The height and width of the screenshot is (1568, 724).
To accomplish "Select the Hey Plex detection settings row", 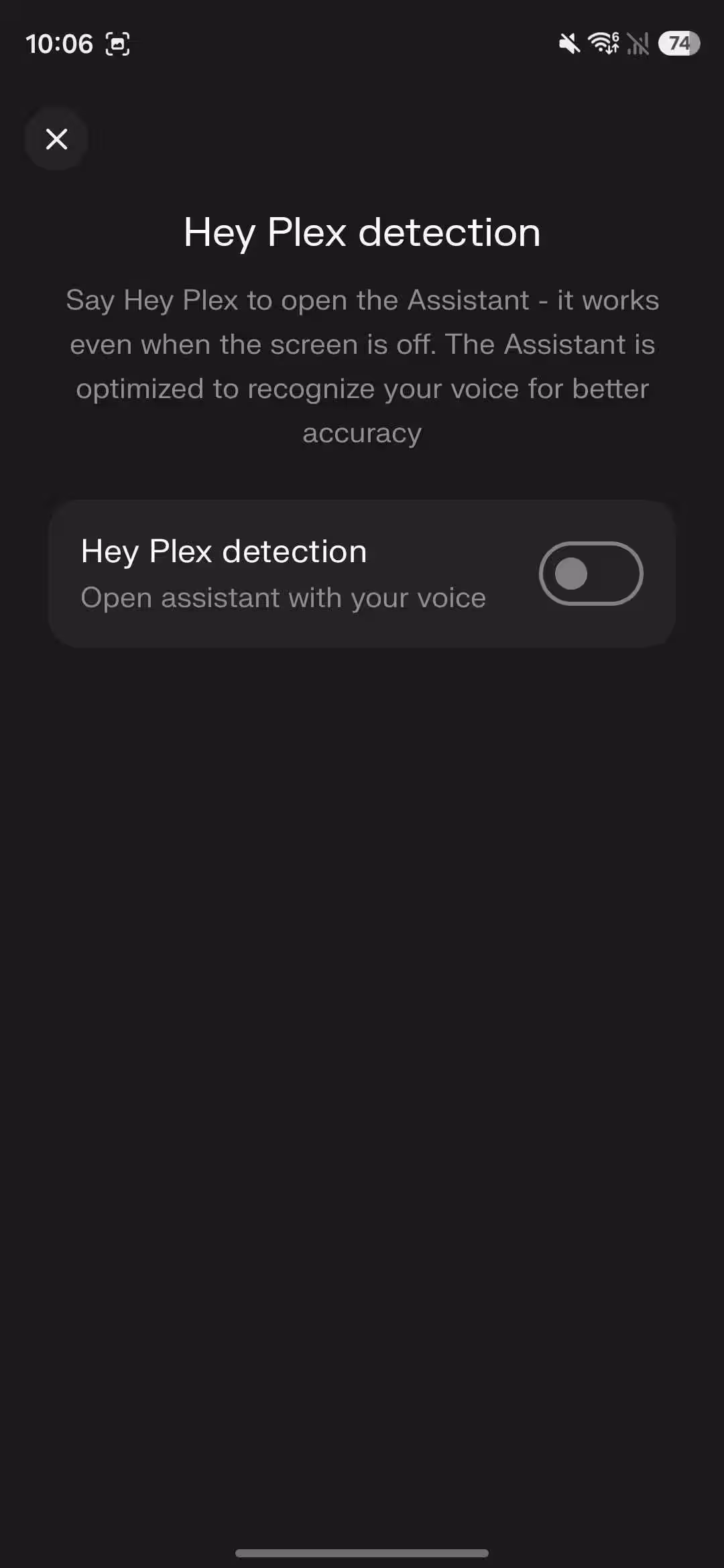I will tap(362, 573).
